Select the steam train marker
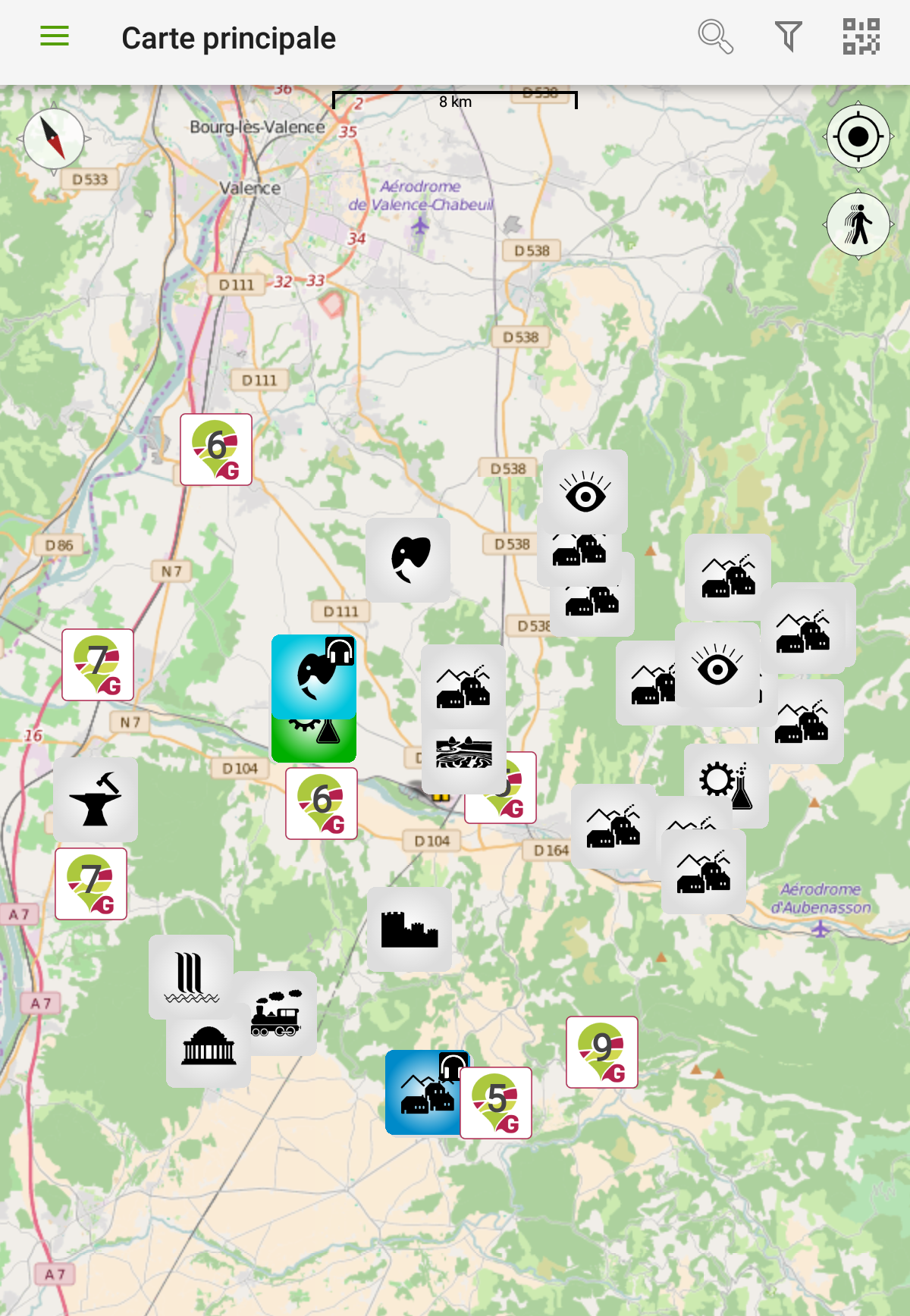Screen dimensions: 910x1316 tap(276, 1014)
